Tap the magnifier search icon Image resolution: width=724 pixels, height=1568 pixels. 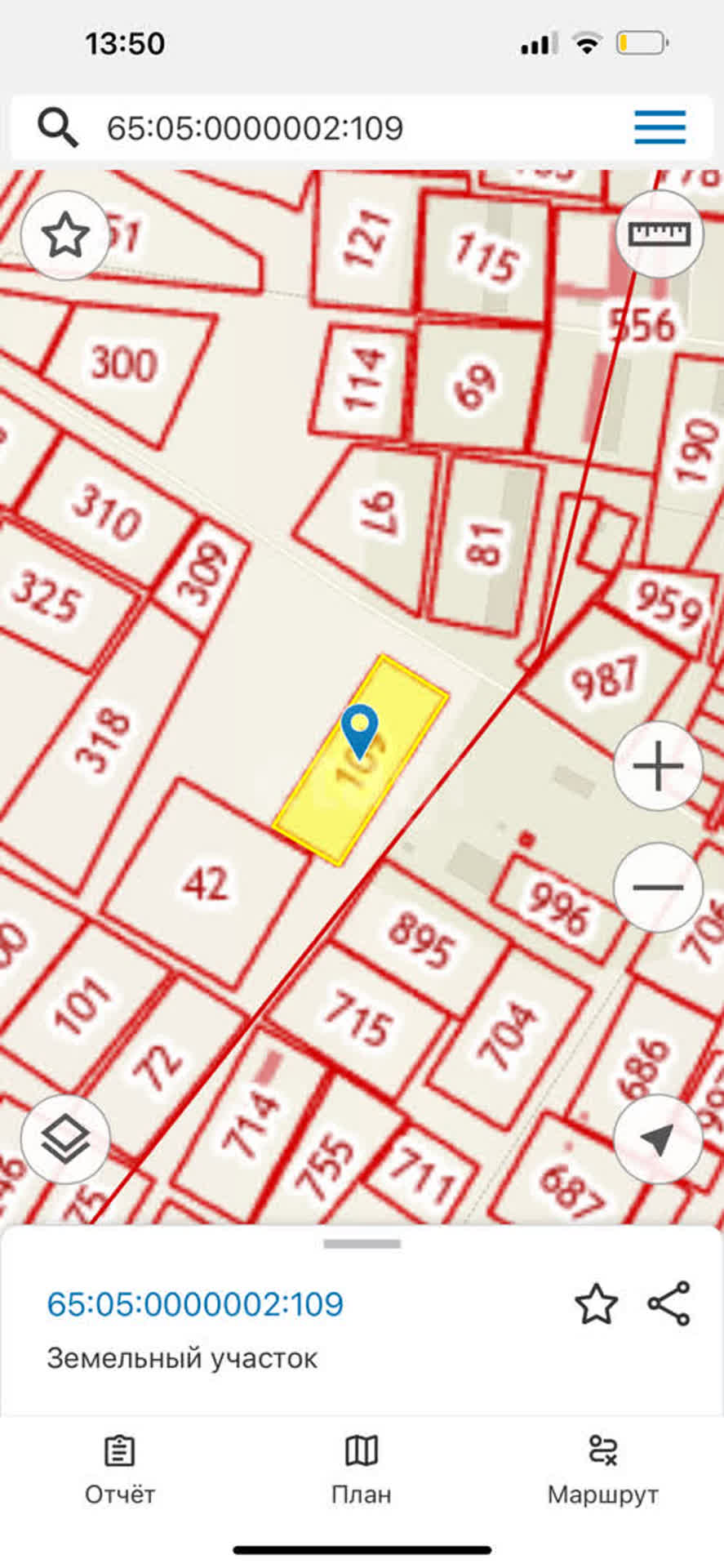click(x=58, y=128)
